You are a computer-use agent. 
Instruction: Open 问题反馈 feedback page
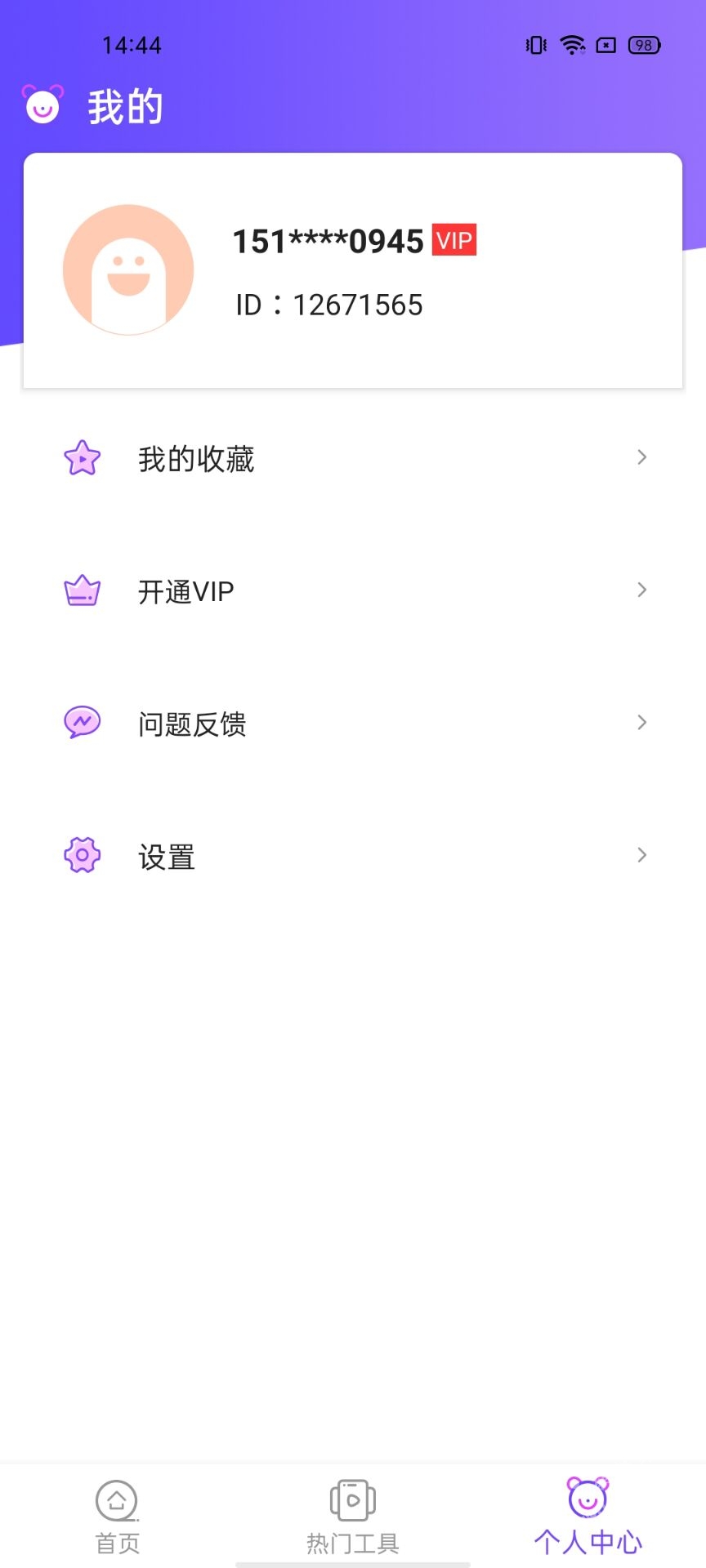pos(353,723)
